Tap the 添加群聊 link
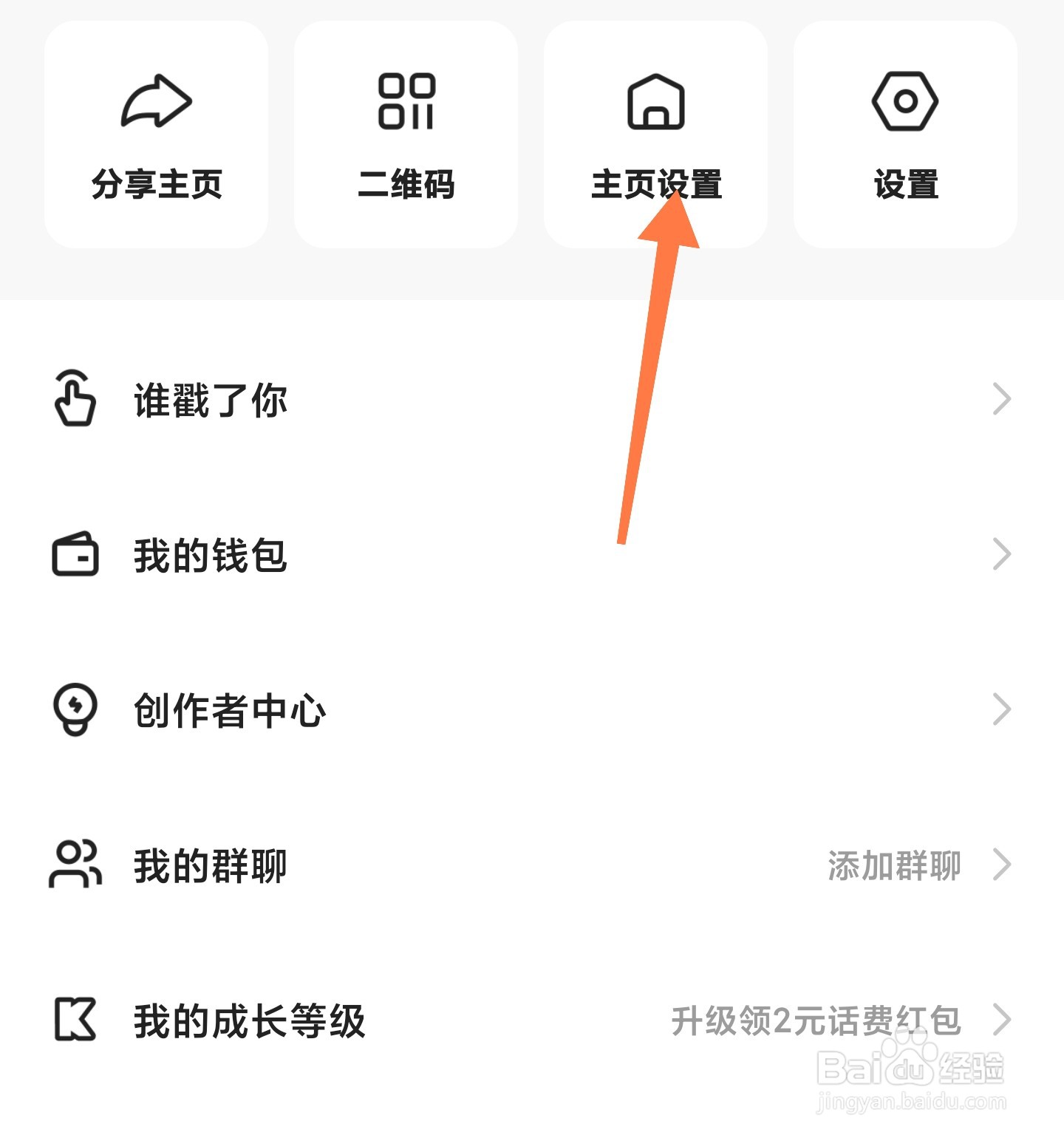 (895, 865)
